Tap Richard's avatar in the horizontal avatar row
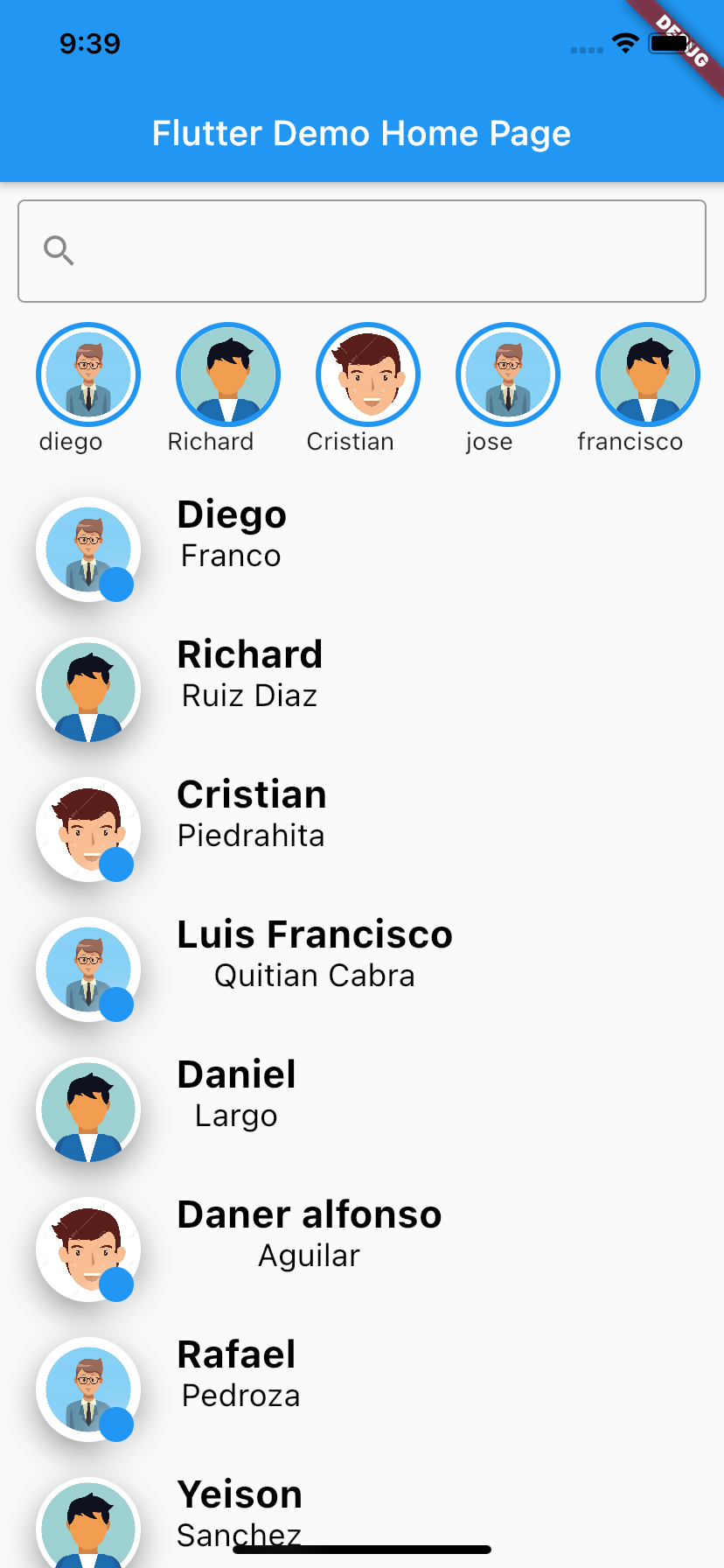This screenshot has height=1568, width=724. pyautogui.click(x=227, y=374)
